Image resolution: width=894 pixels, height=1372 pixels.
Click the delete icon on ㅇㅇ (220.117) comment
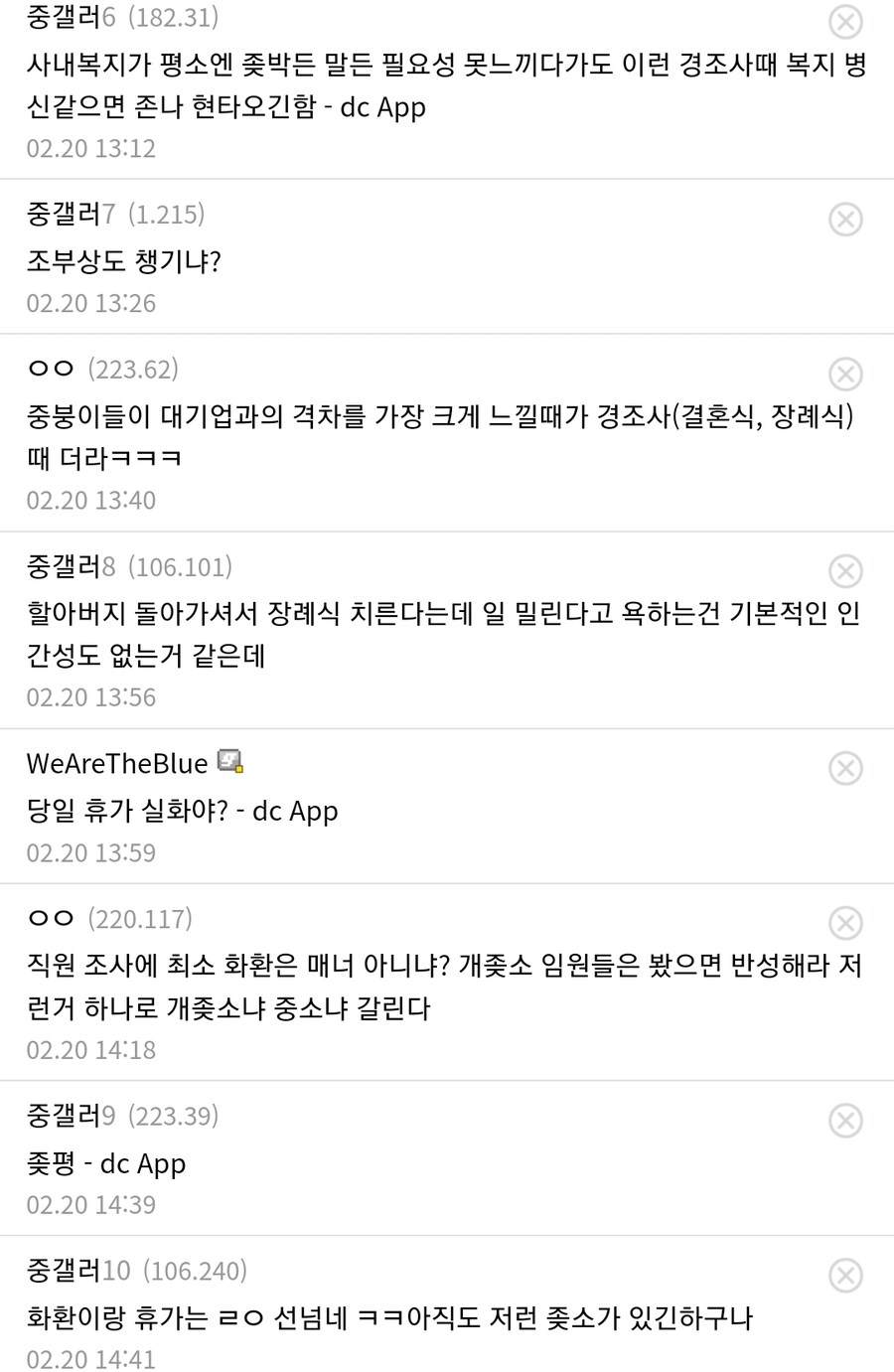tap(845, 923)
